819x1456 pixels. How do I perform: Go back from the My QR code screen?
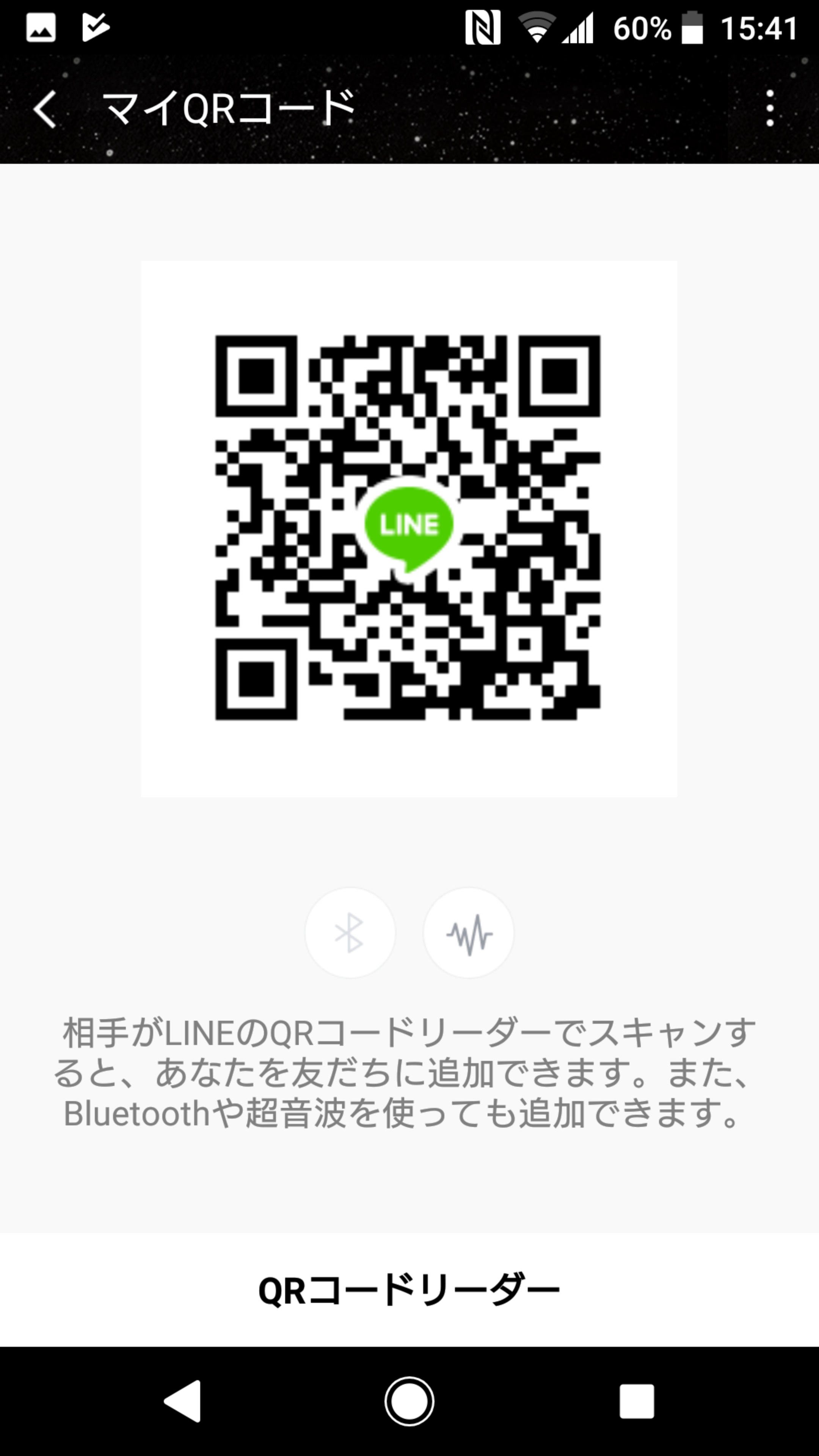pyautogui.click(x=45, y=108)
